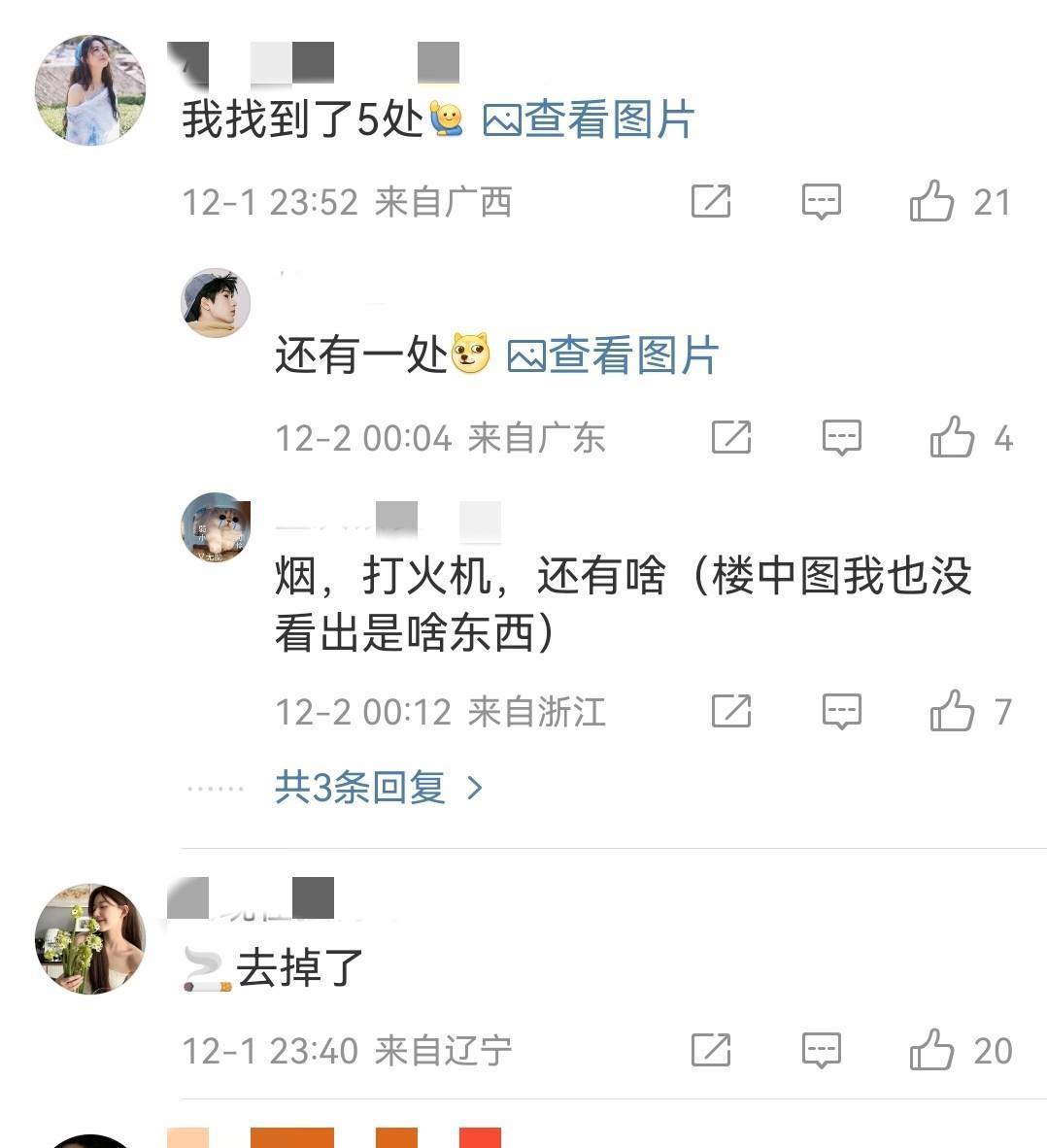Forward the 去掉了 comment

coord(710,1050)
